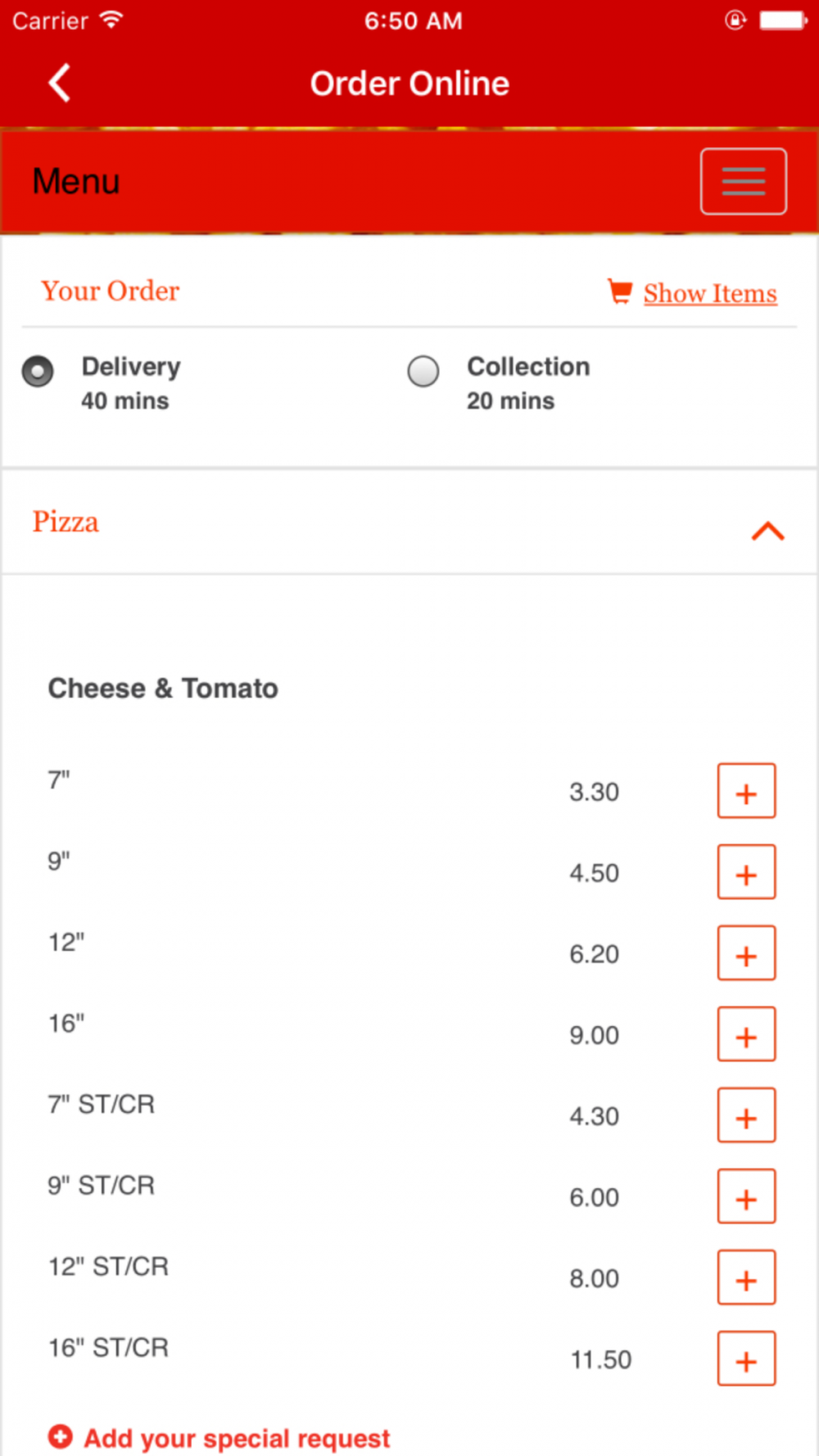
Task: Open the hamburger menu button
Action: [x=743, y=181]
